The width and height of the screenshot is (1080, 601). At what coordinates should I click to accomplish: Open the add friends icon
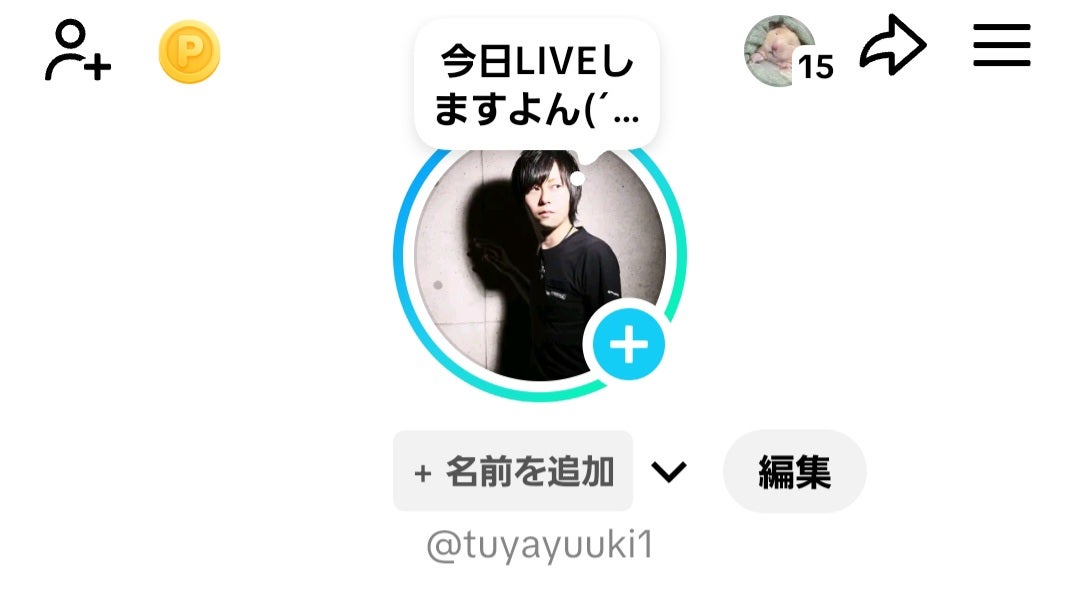[77, 51]
